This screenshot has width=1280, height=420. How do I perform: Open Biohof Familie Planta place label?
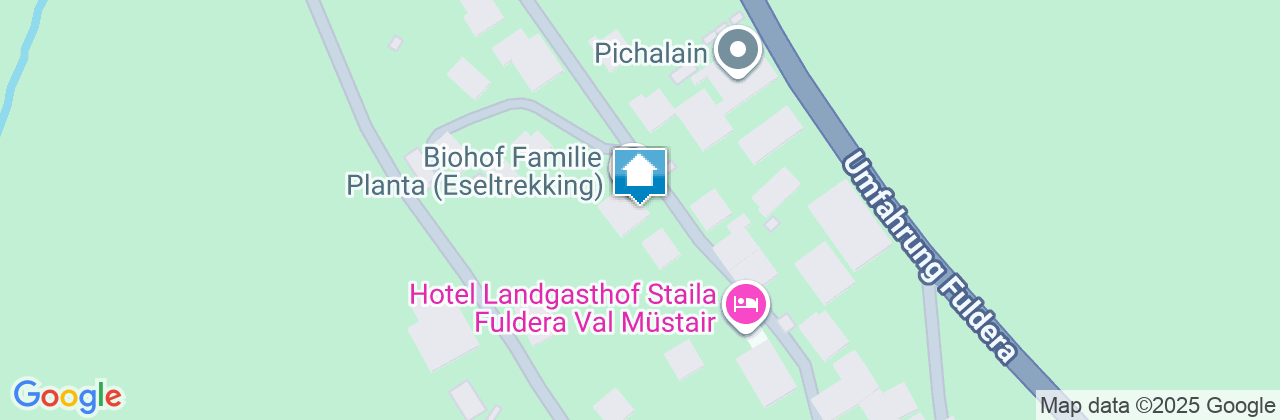(x=475, y=171)
